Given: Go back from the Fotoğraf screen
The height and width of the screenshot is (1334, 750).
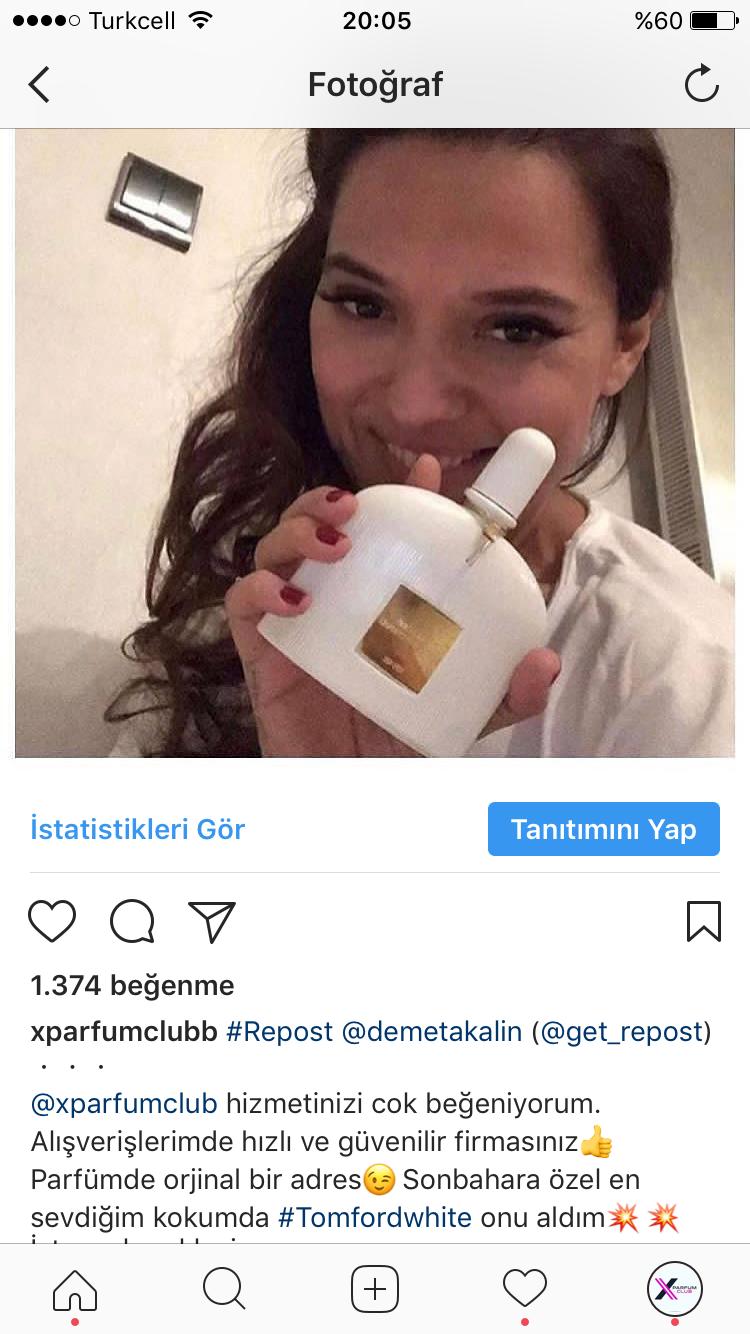Looking at the screenshot, I should pos(39,85).
